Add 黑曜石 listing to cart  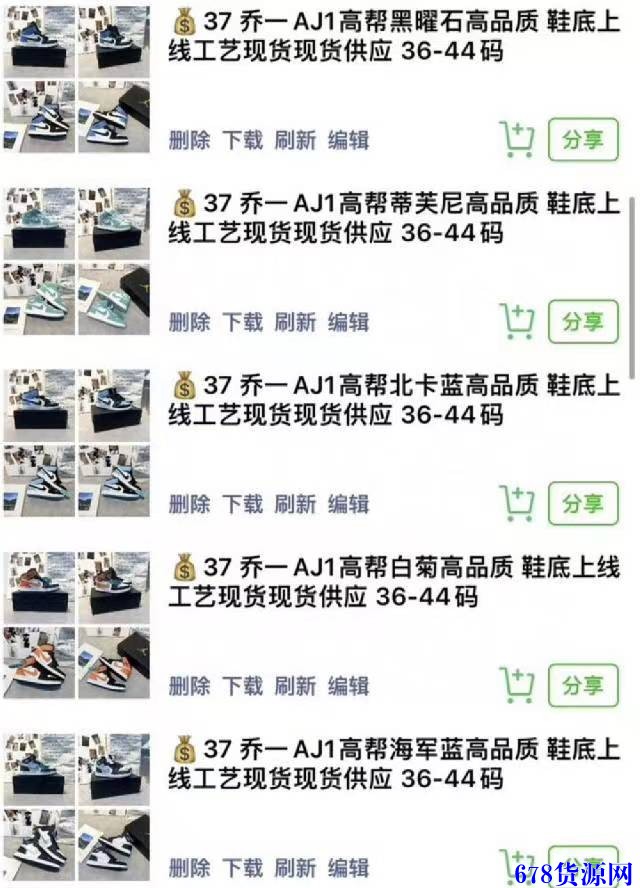pos(517,140)
